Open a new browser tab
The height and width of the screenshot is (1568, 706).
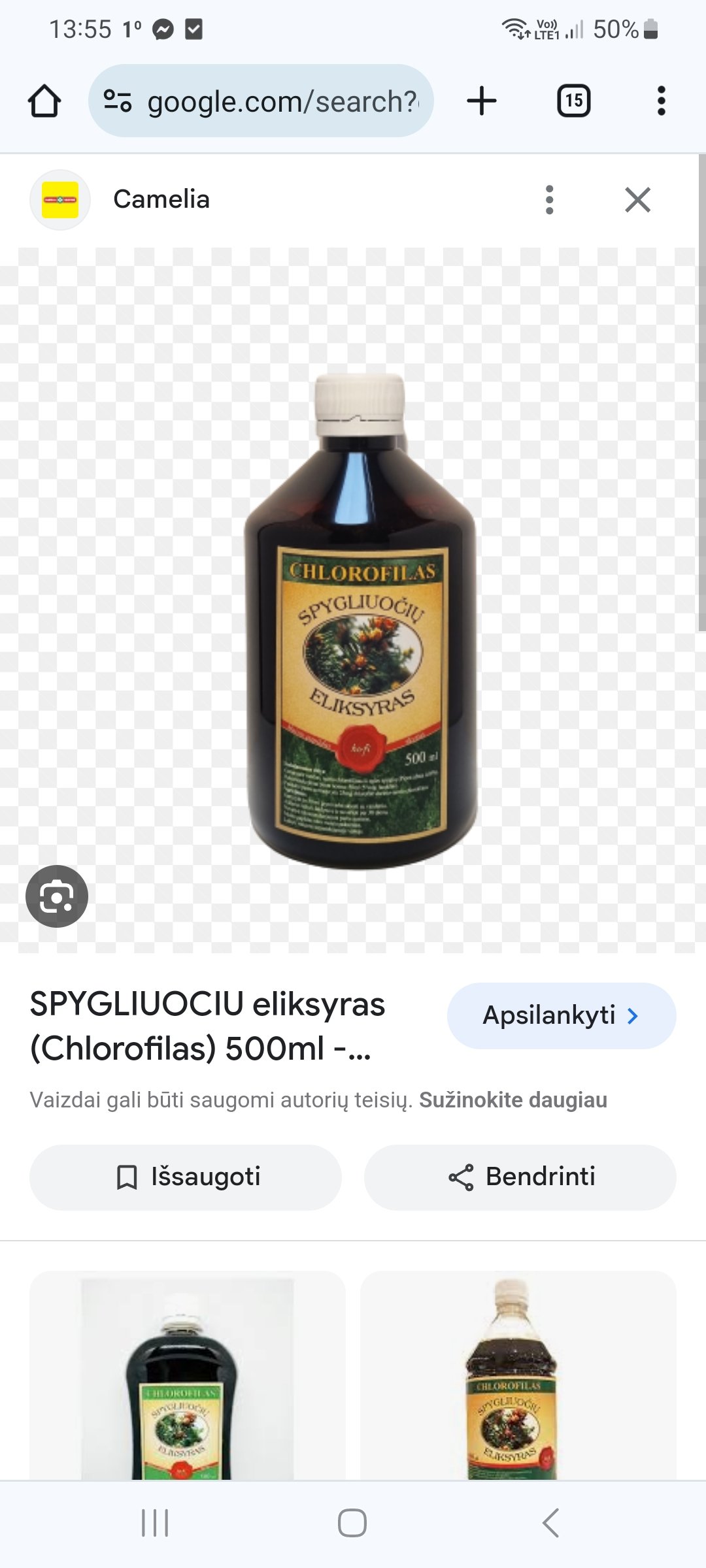click(x=482, y=101)
